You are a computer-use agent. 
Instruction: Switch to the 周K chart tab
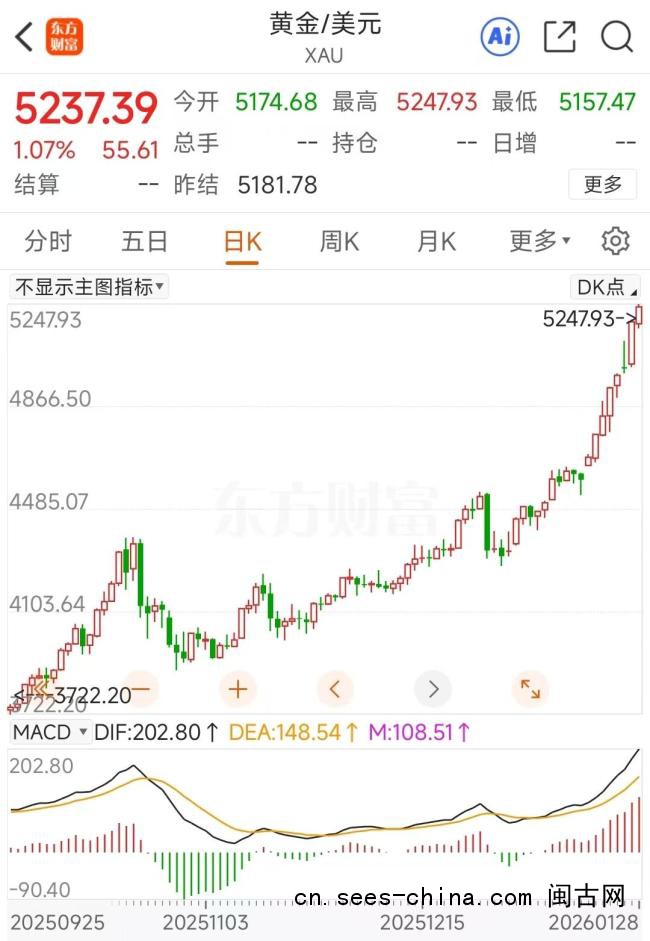tap(339, 241)
